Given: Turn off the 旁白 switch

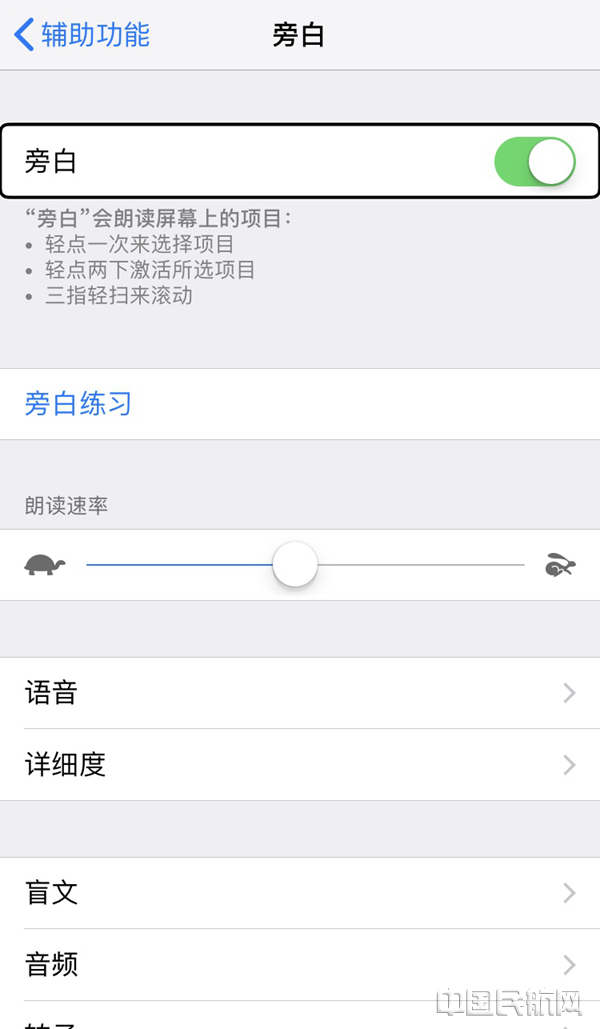Looking at the screenshot, I should coord(535,162).
